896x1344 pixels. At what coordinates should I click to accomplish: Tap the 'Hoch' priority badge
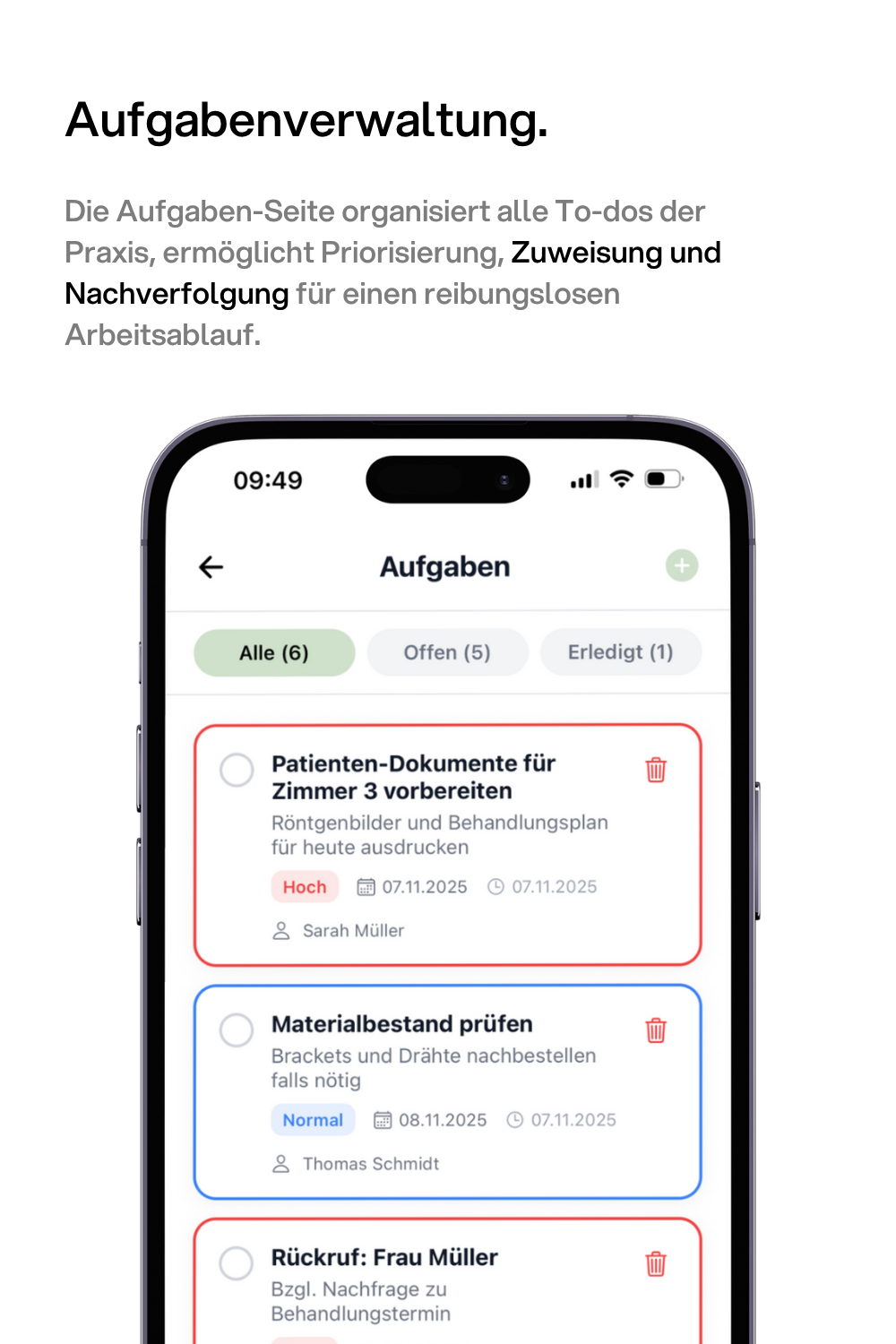pos(305,886)
